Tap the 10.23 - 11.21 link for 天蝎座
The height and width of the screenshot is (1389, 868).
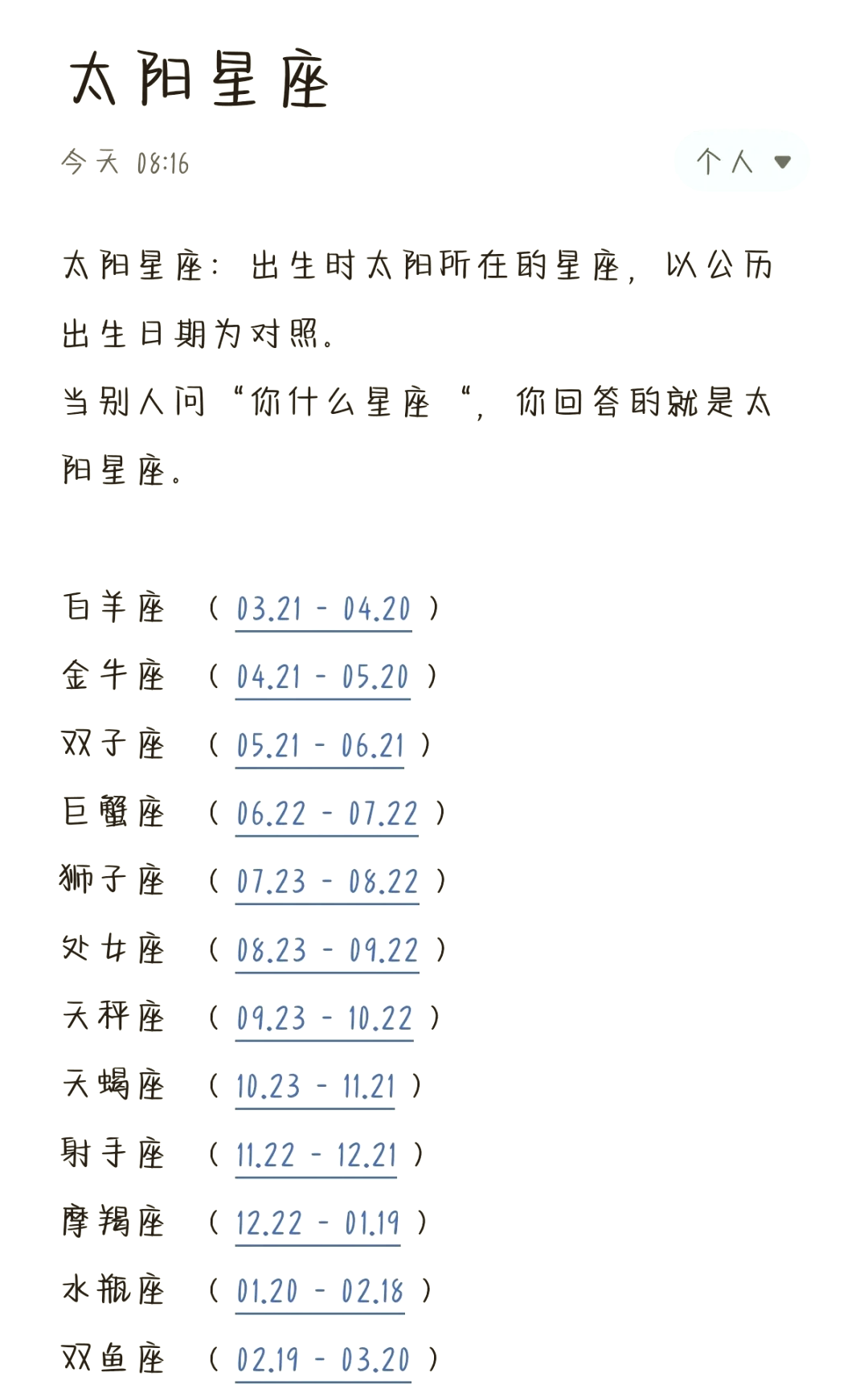[314, 1088]
